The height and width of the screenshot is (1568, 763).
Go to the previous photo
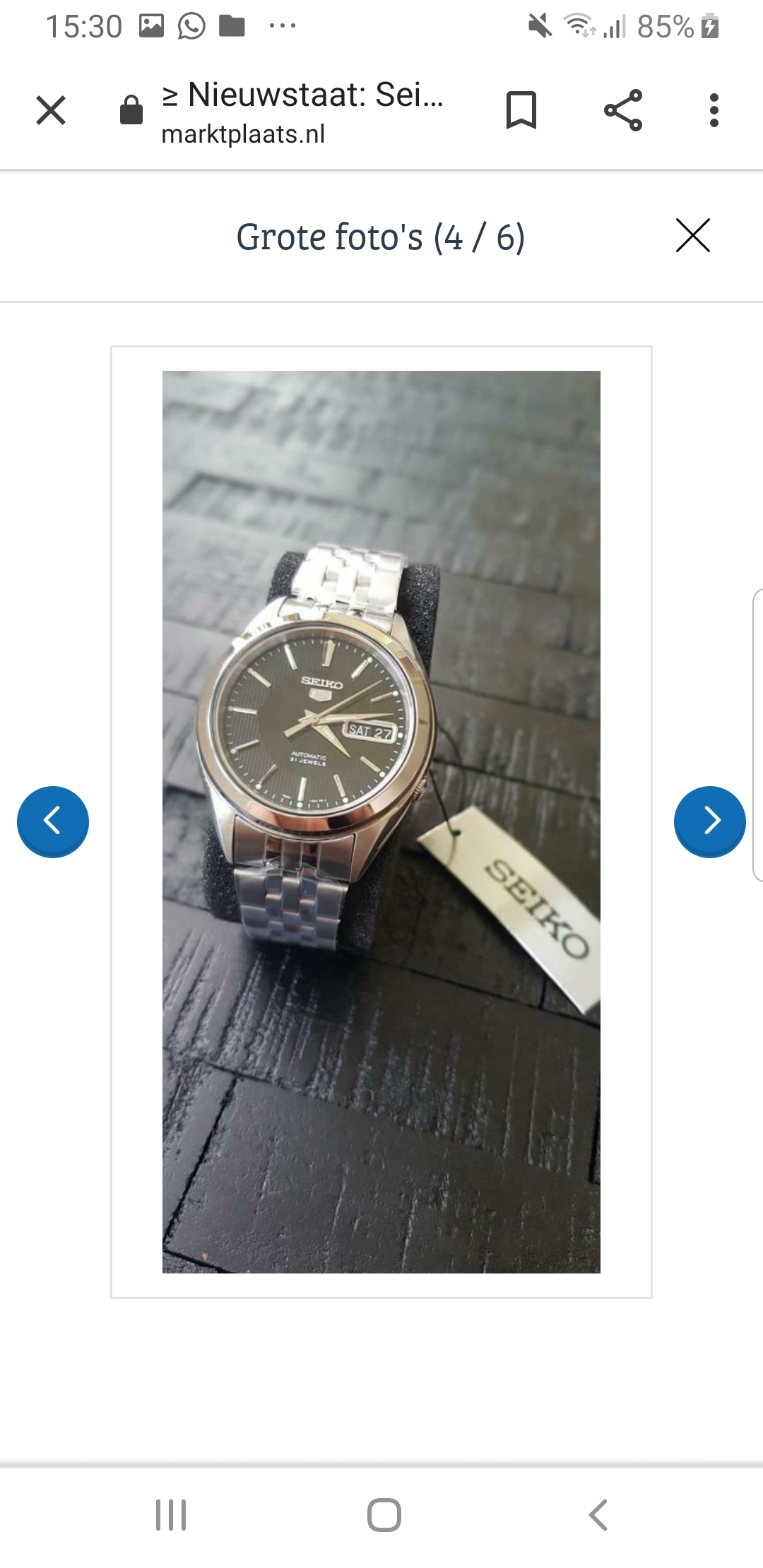click(53, 821)
